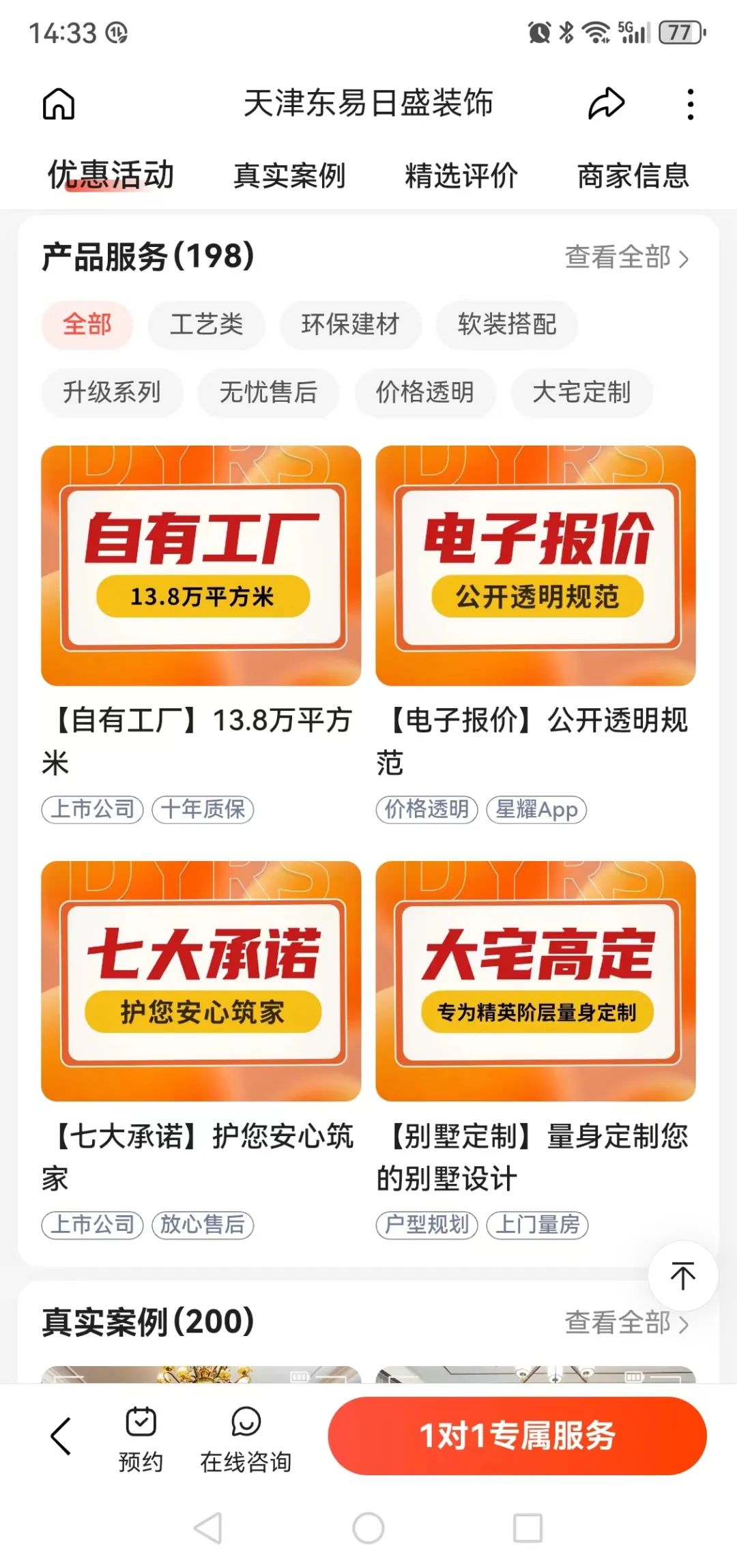Open the 大宅高定 villa customization card

coord(536,981)
